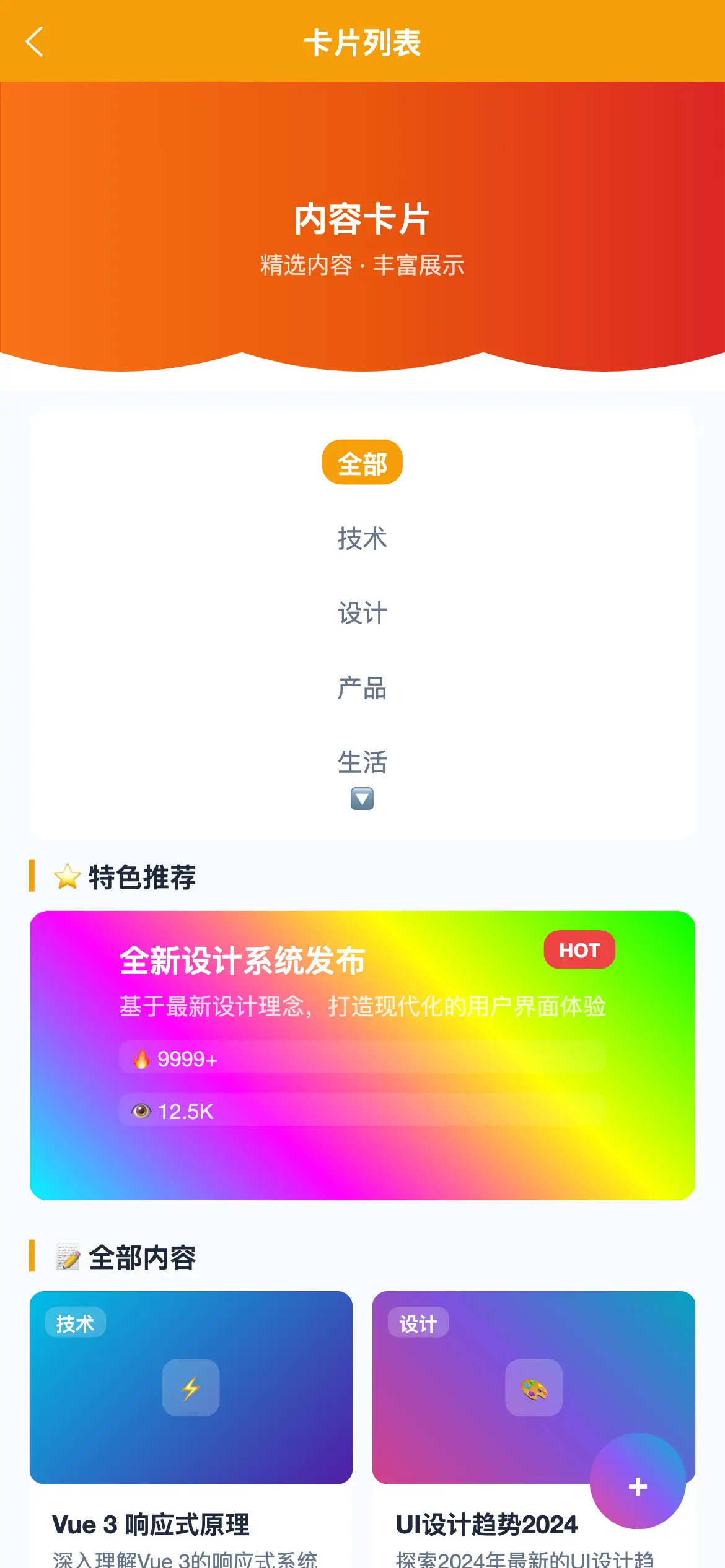Switch to the 技术 category
The width and height of the screenshot is (725, 1568).
pos(362,538)
